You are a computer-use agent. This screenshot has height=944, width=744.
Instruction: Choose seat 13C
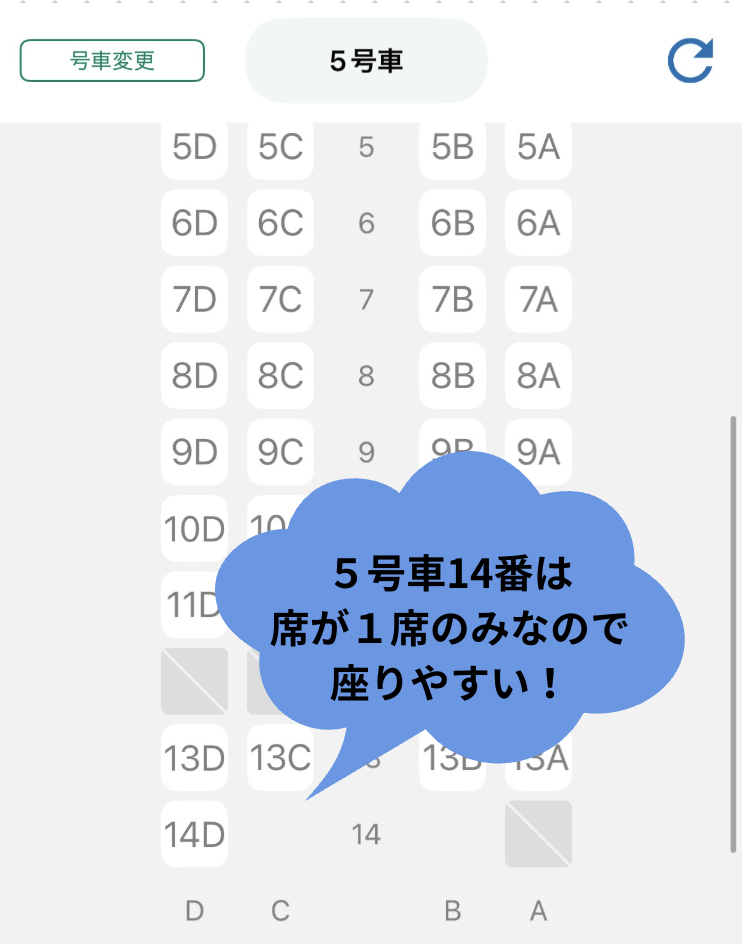point(280,758)
